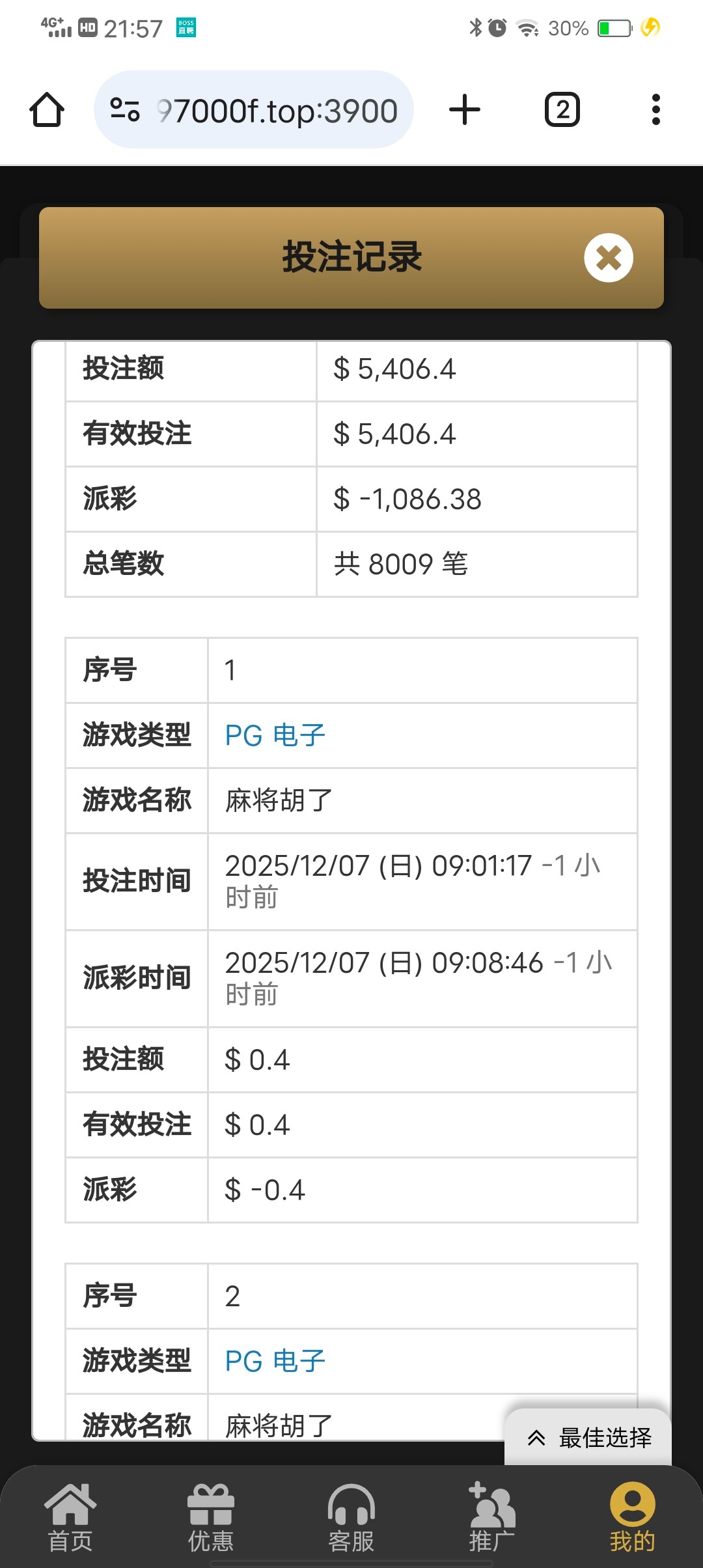The image size is (703, 1568).
Task: Open PG 电子 link in record 2
Action: [x=275, y=1362]
